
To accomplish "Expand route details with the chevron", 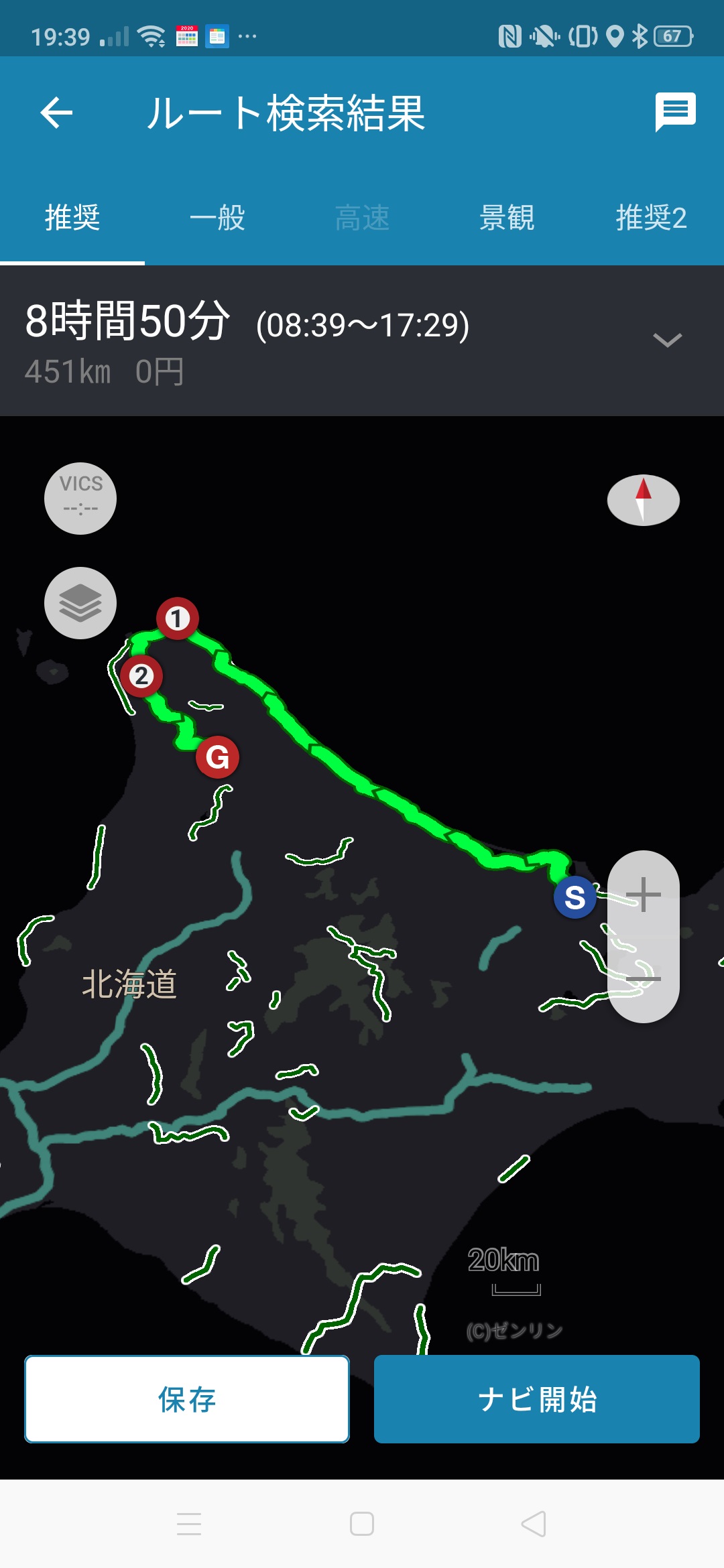I will pyautogui.click(x=667, y=340).
